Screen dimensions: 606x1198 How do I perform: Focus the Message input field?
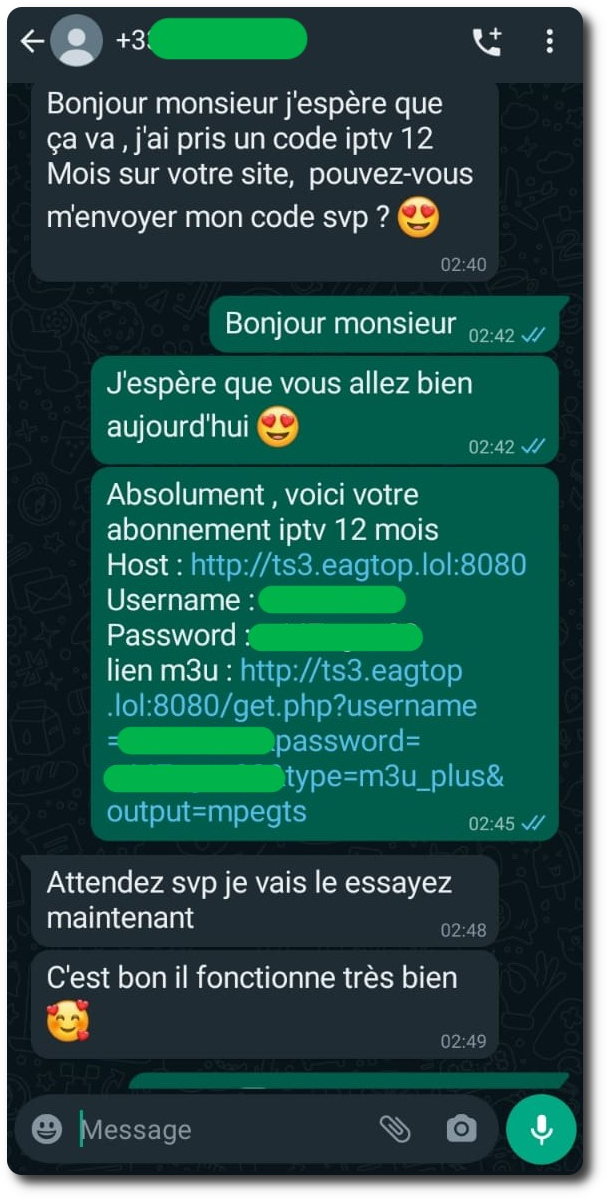pos(220,1130)
